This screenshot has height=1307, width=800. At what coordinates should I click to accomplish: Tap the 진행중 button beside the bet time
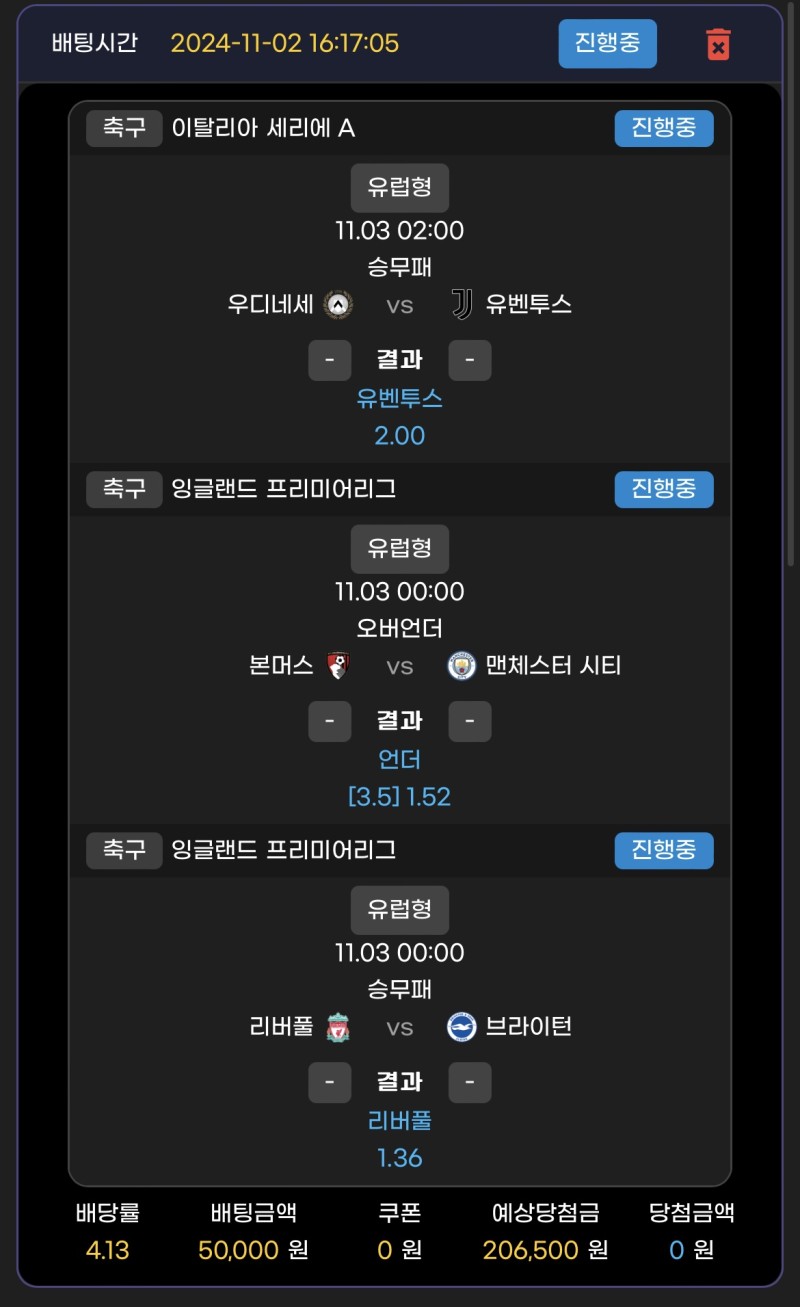click(x=607, y=43)
